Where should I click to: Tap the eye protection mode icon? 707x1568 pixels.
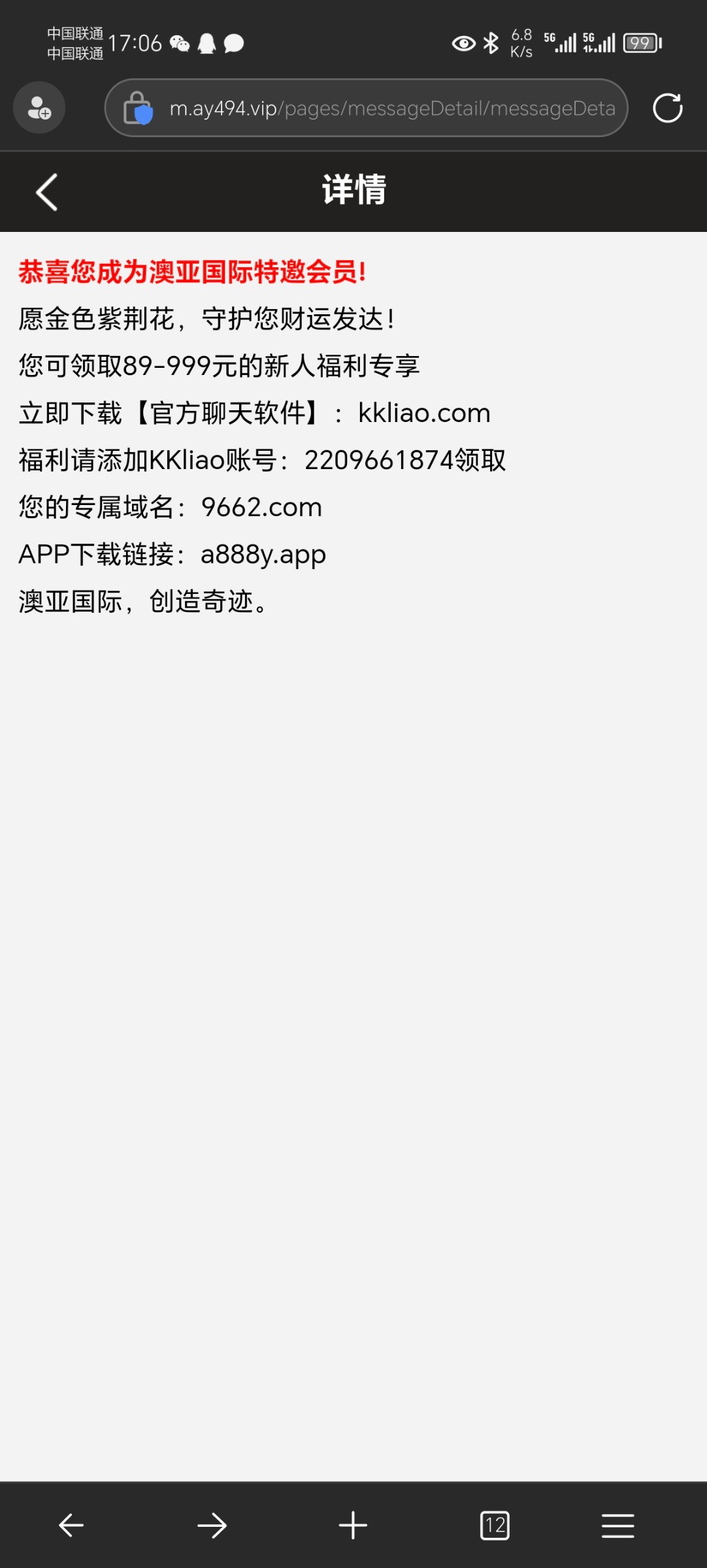pyautogui.click(x=463, y=43)
